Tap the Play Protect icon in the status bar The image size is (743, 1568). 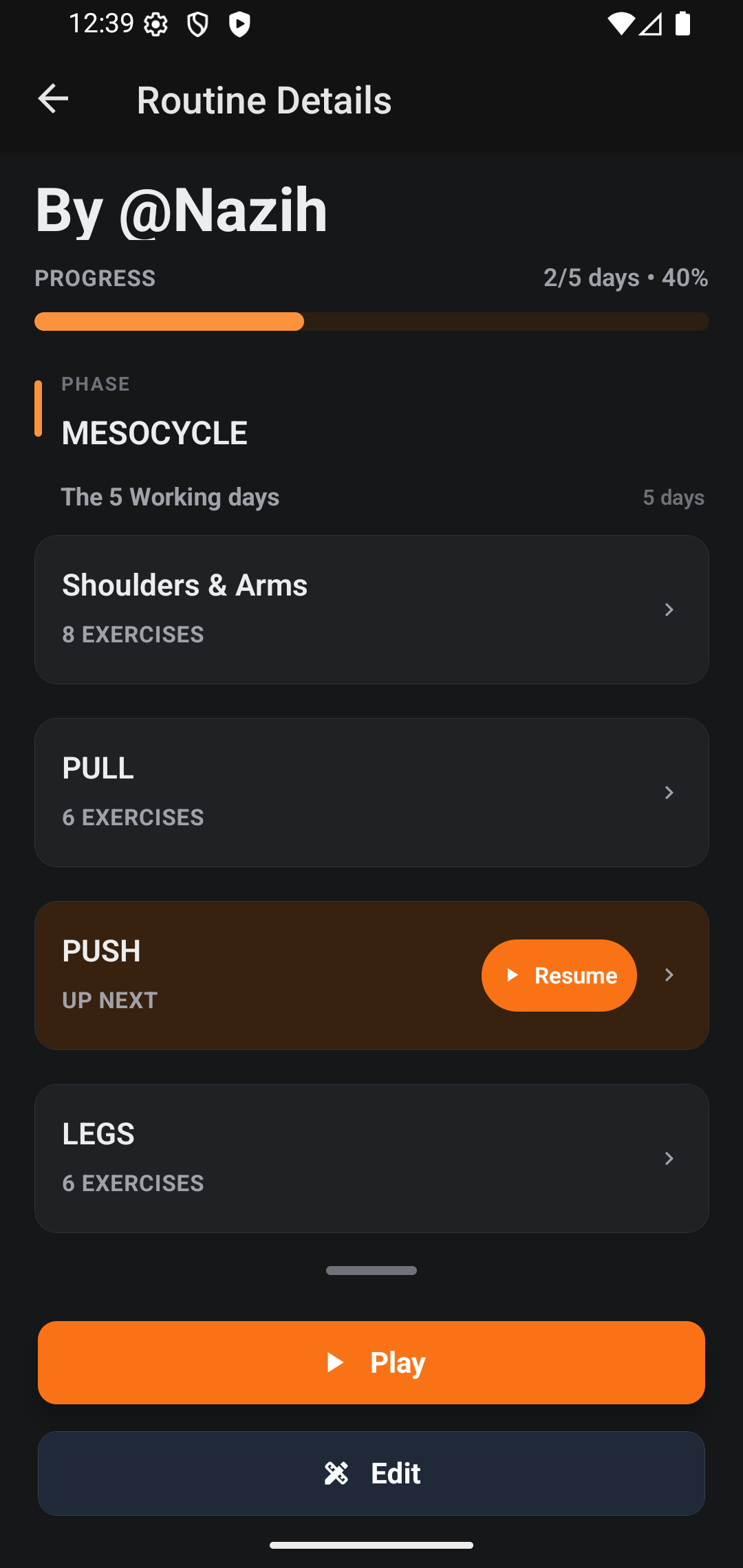[239, 23]
